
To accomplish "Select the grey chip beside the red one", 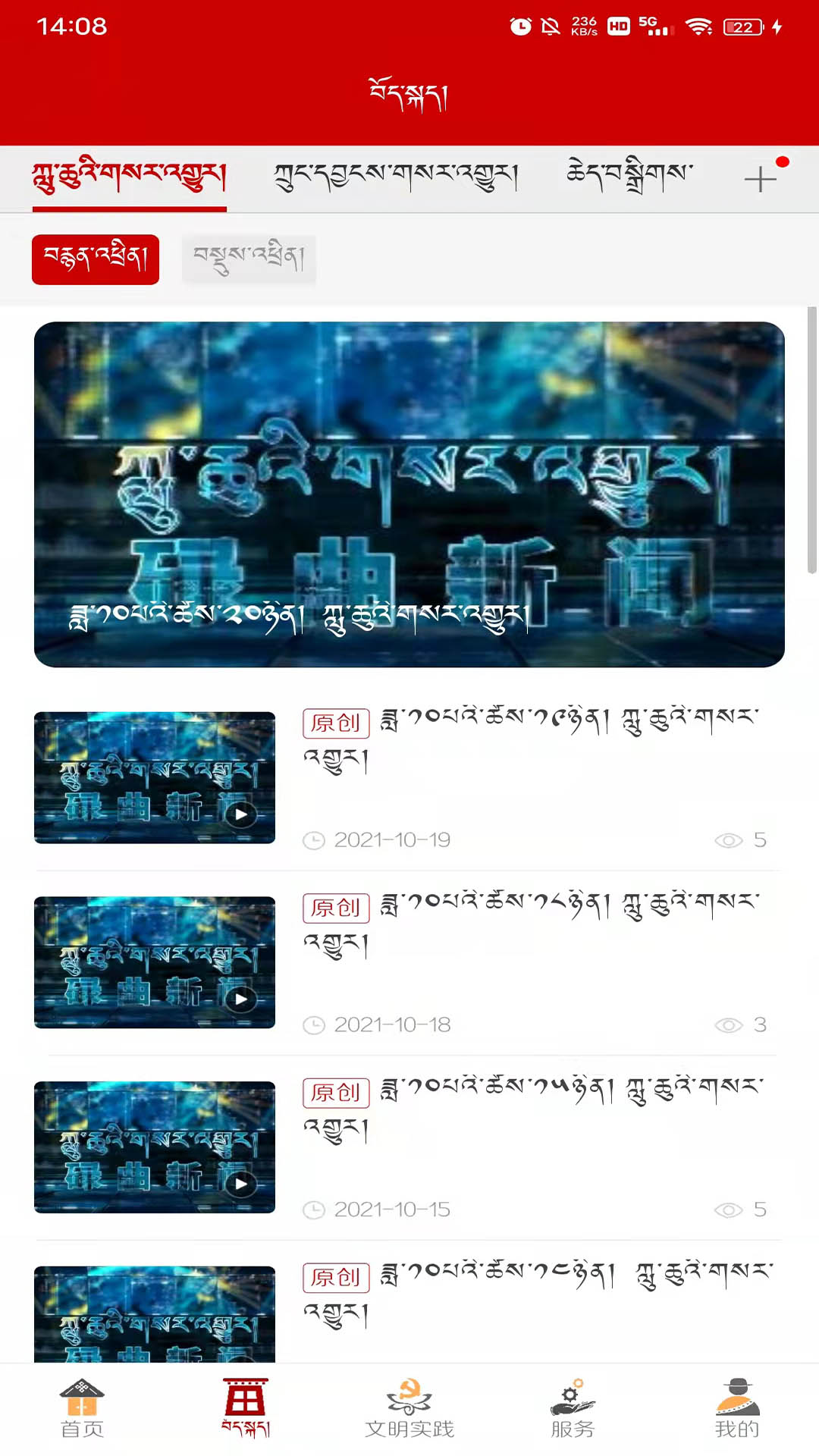I will click(x=249, y=259).
